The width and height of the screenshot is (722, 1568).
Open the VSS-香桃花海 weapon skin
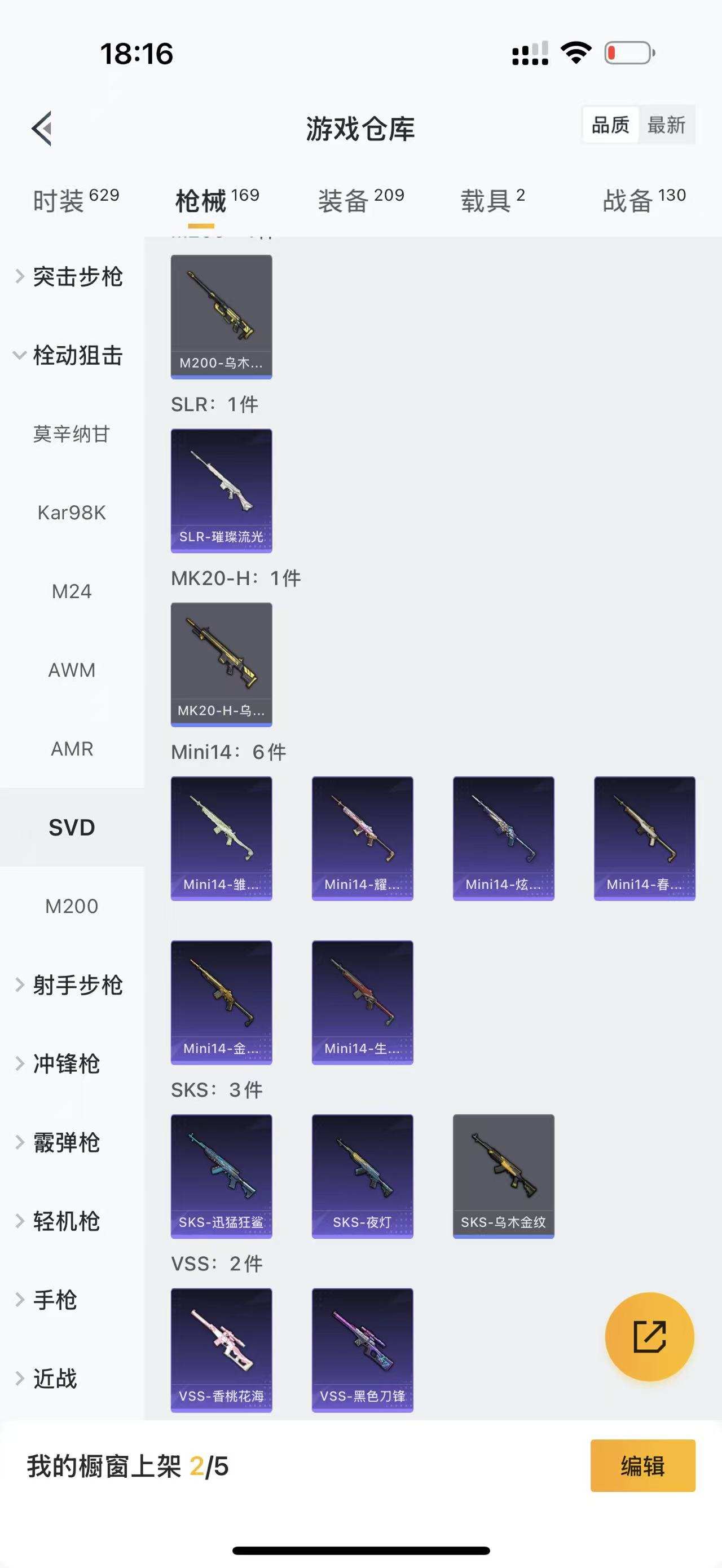point(222,1351)
